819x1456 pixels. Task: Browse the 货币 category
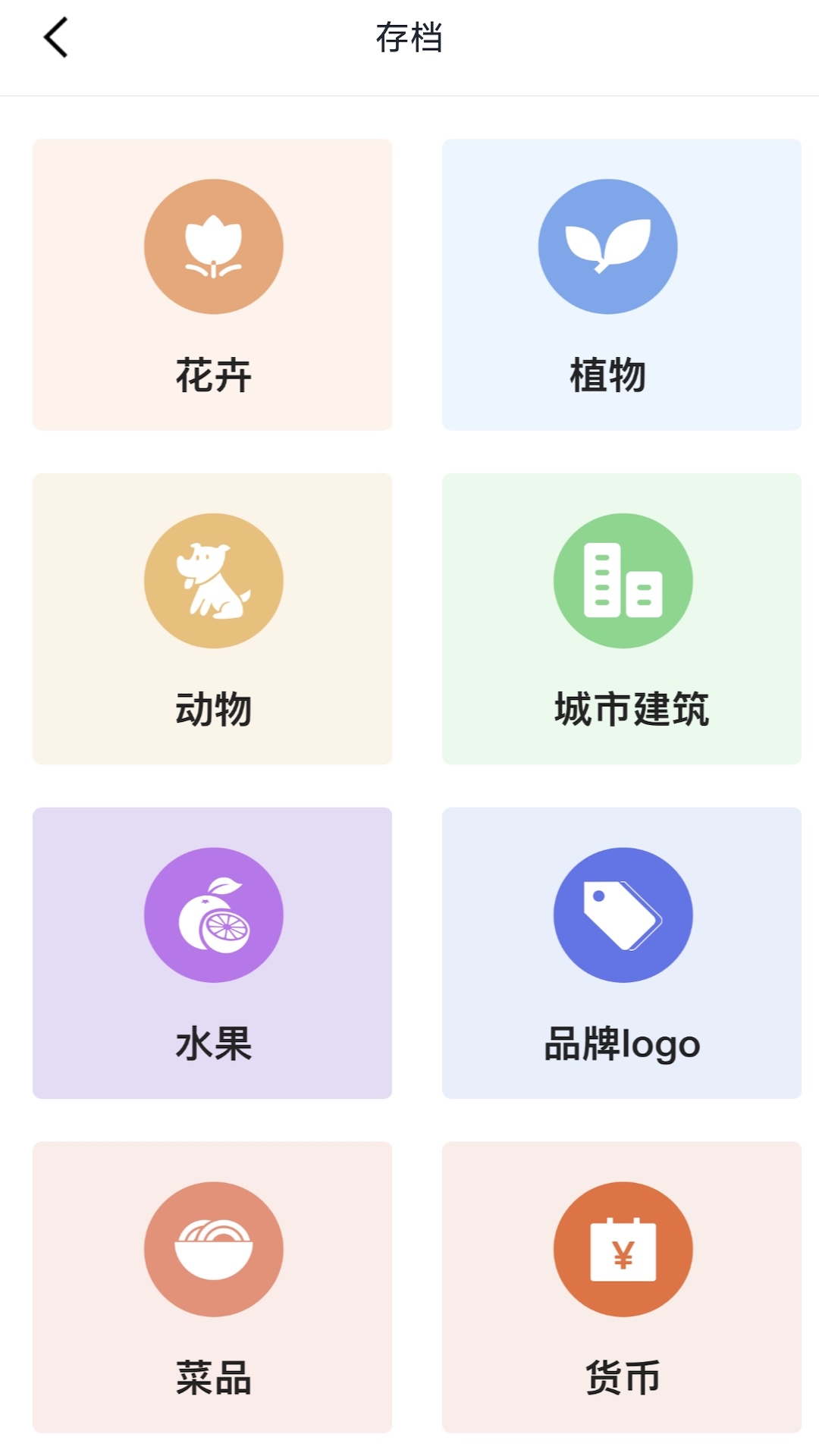point(622,1287)
